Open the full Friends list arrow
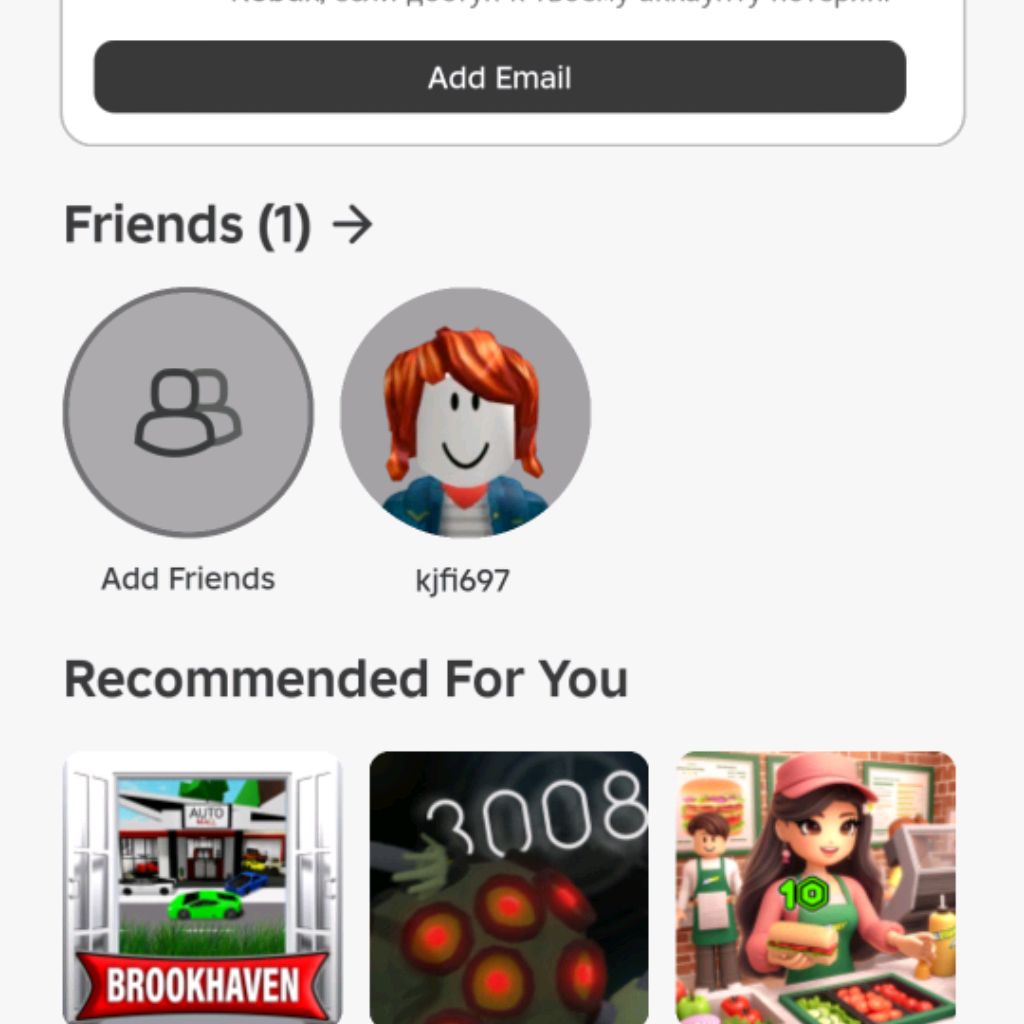This screenshot has width=1024, height=1024. (x=352, y=225)
